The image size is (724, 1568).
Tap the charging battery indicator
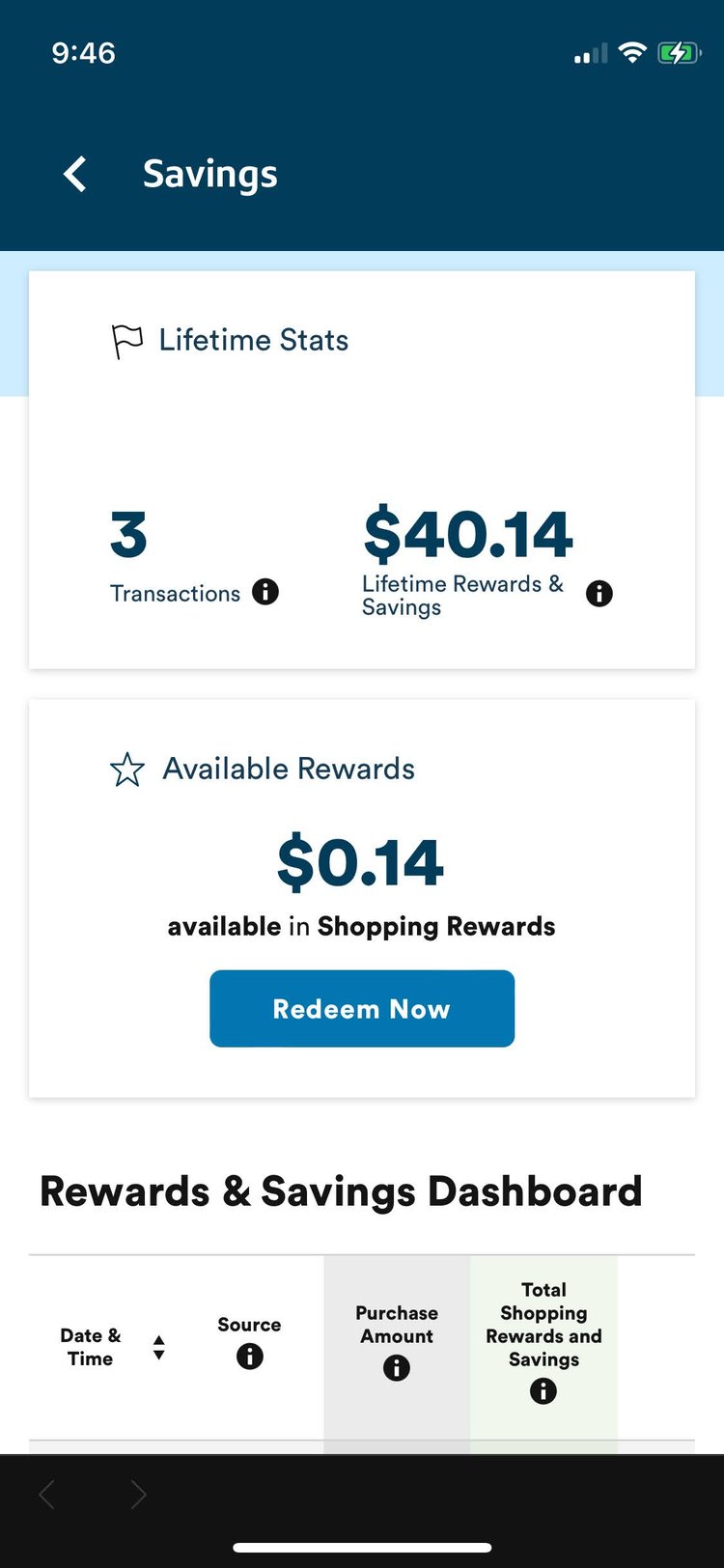point(678,53)
